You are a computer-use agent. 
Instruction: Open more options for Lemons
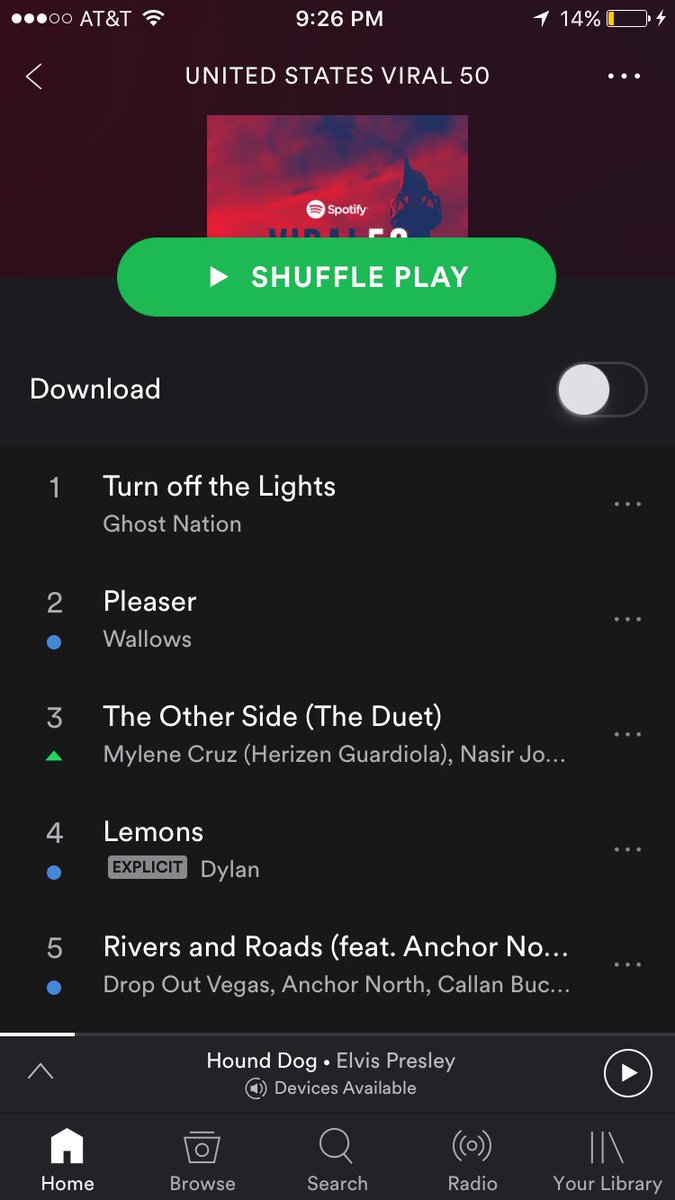(x=627, y=849)
